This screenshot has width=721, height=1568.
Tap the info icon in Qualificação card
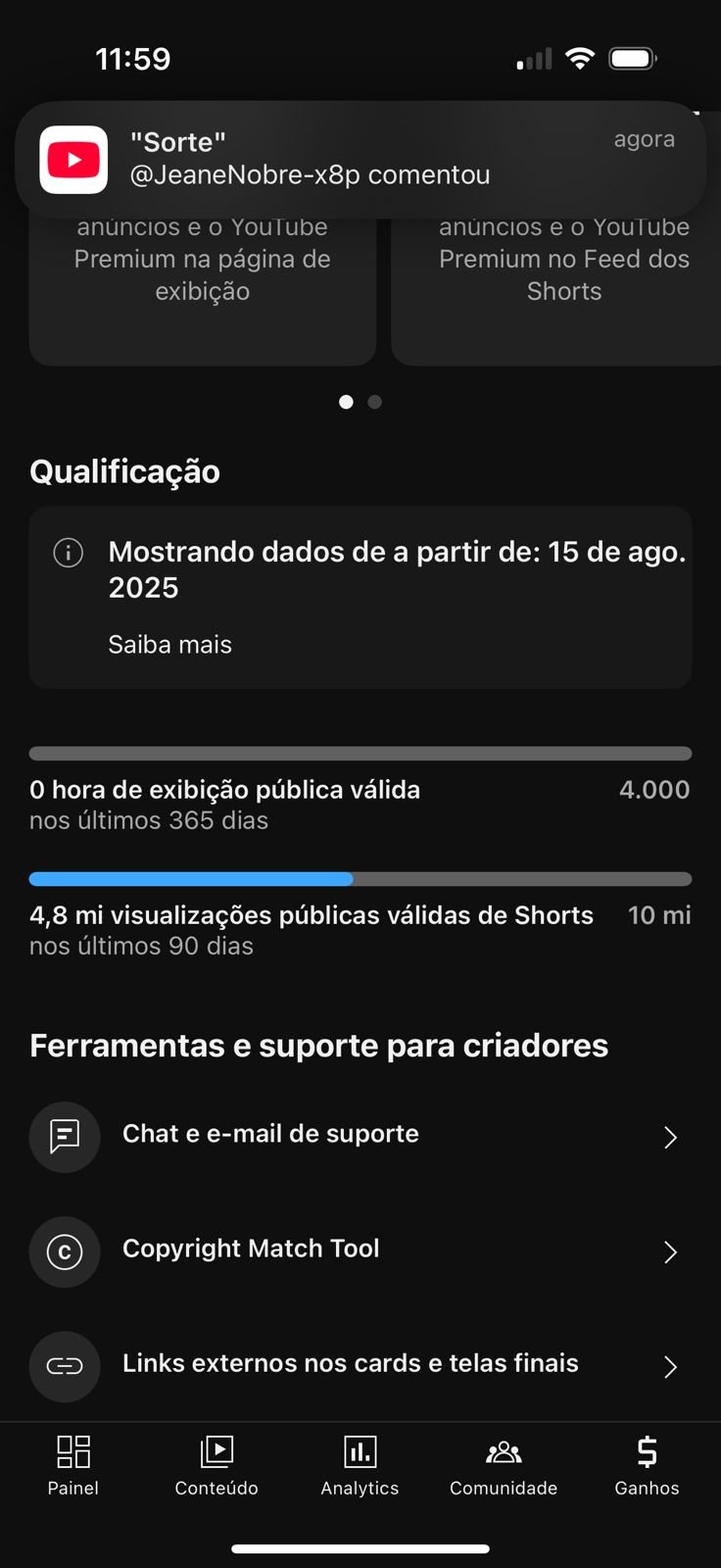[x=68, y=553]
